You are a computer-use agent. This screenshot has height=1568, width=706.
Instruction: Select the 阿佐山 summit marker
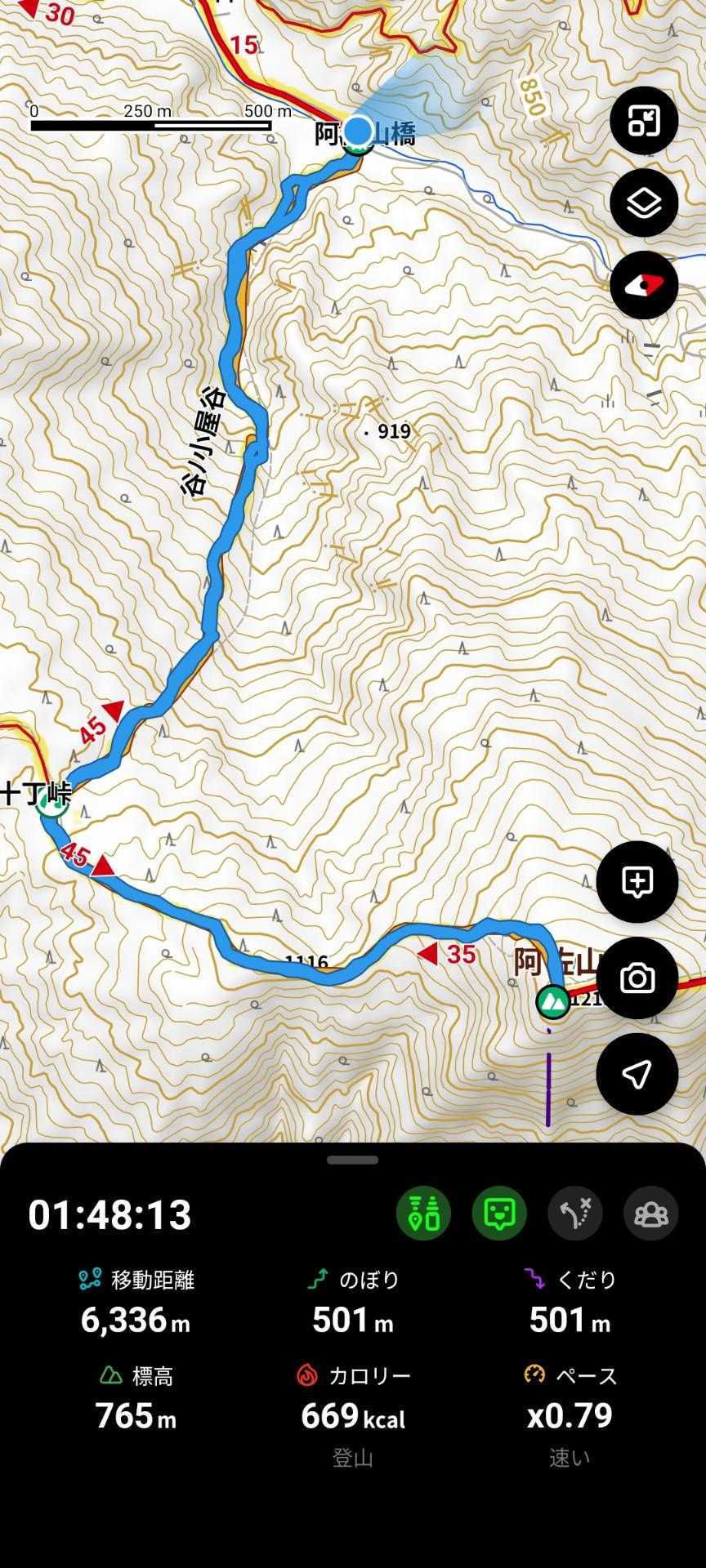(553, 1002)
